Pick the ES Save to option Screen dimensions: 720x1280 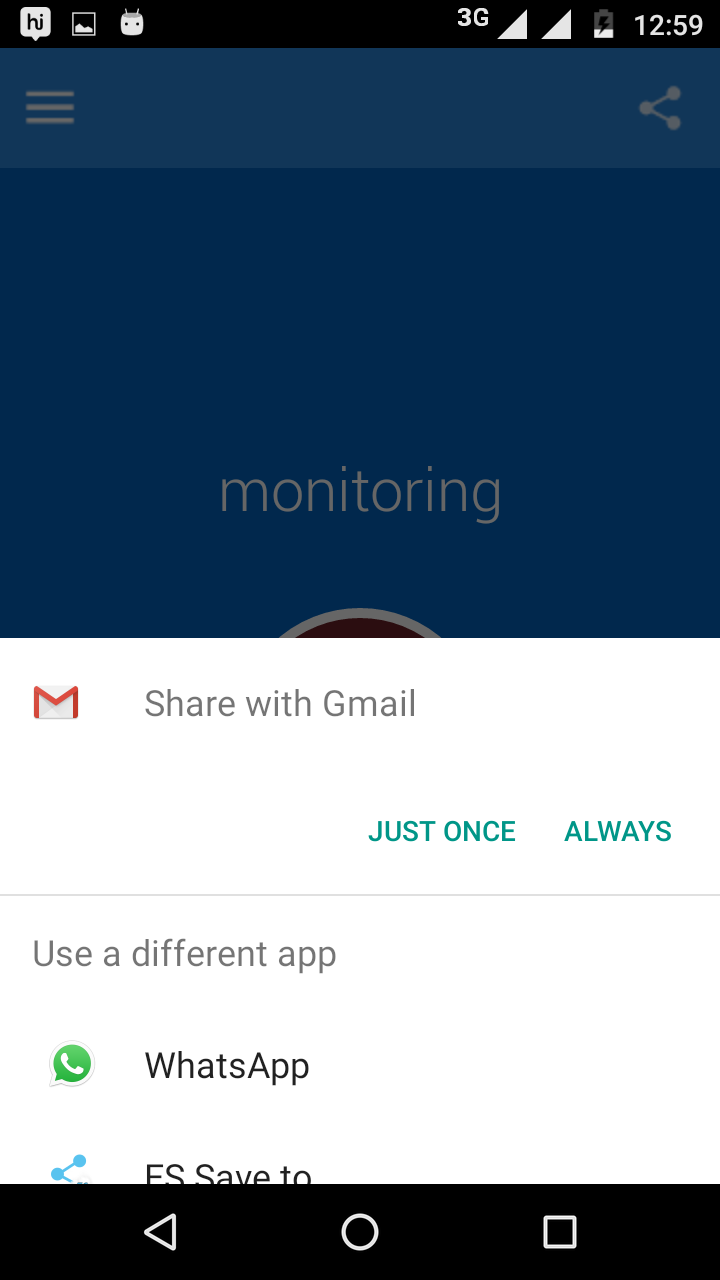[228, 1170]
